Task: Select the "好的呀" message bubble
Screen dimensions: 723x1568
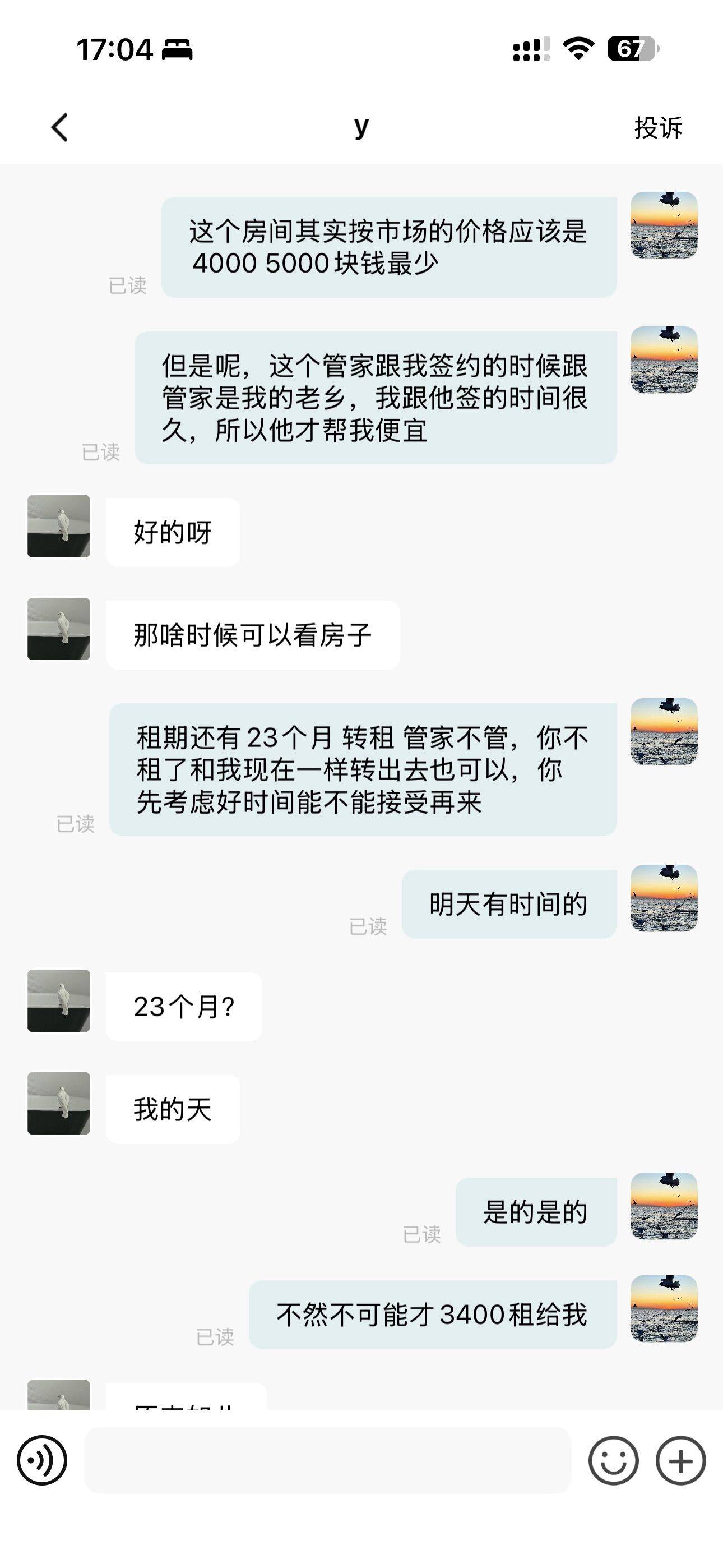Action: pyautogui.click(x=173, y=531)
